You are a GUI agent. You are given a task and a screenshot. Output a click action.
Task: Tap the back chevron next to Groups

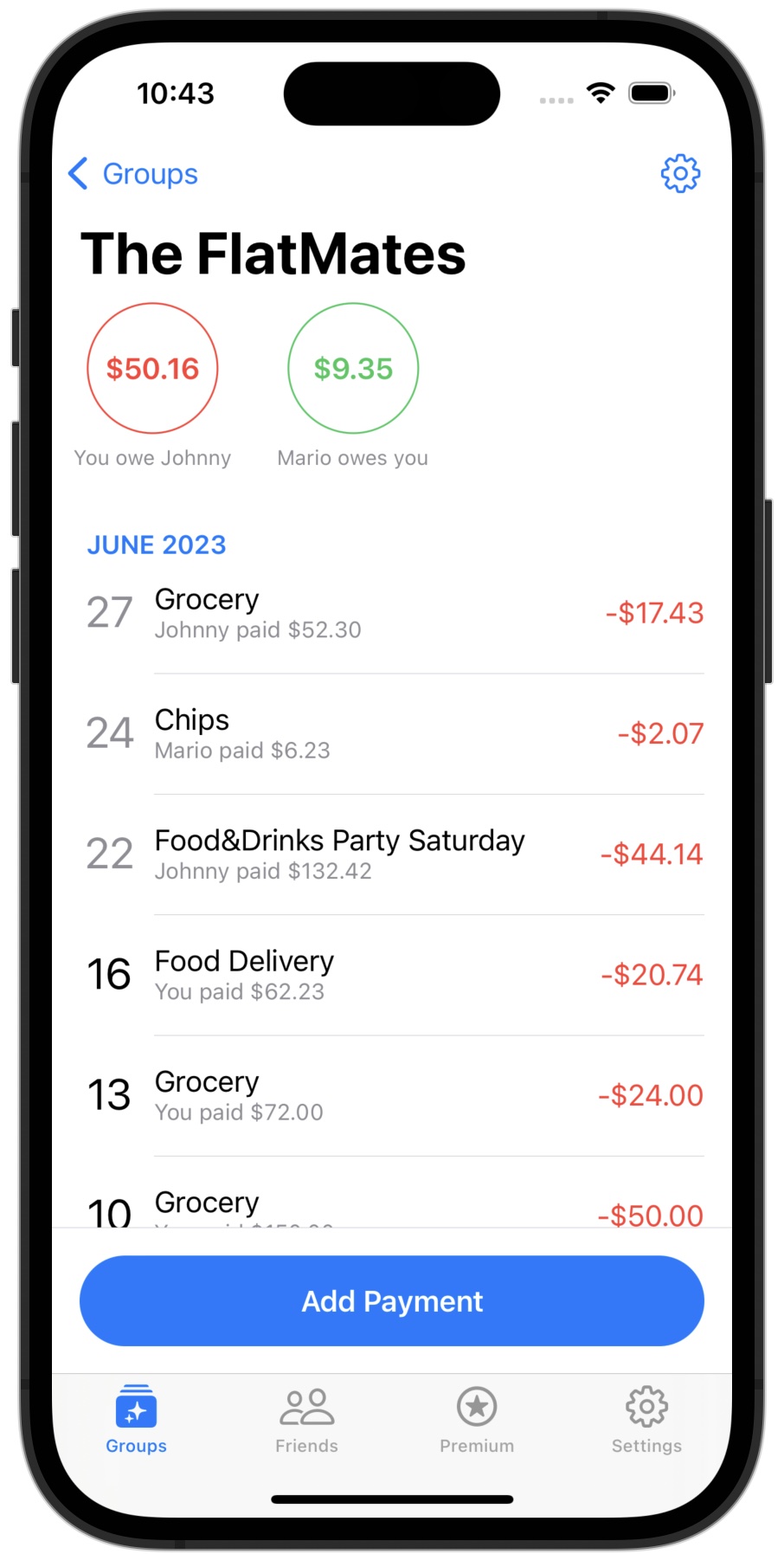coord(78,173)
